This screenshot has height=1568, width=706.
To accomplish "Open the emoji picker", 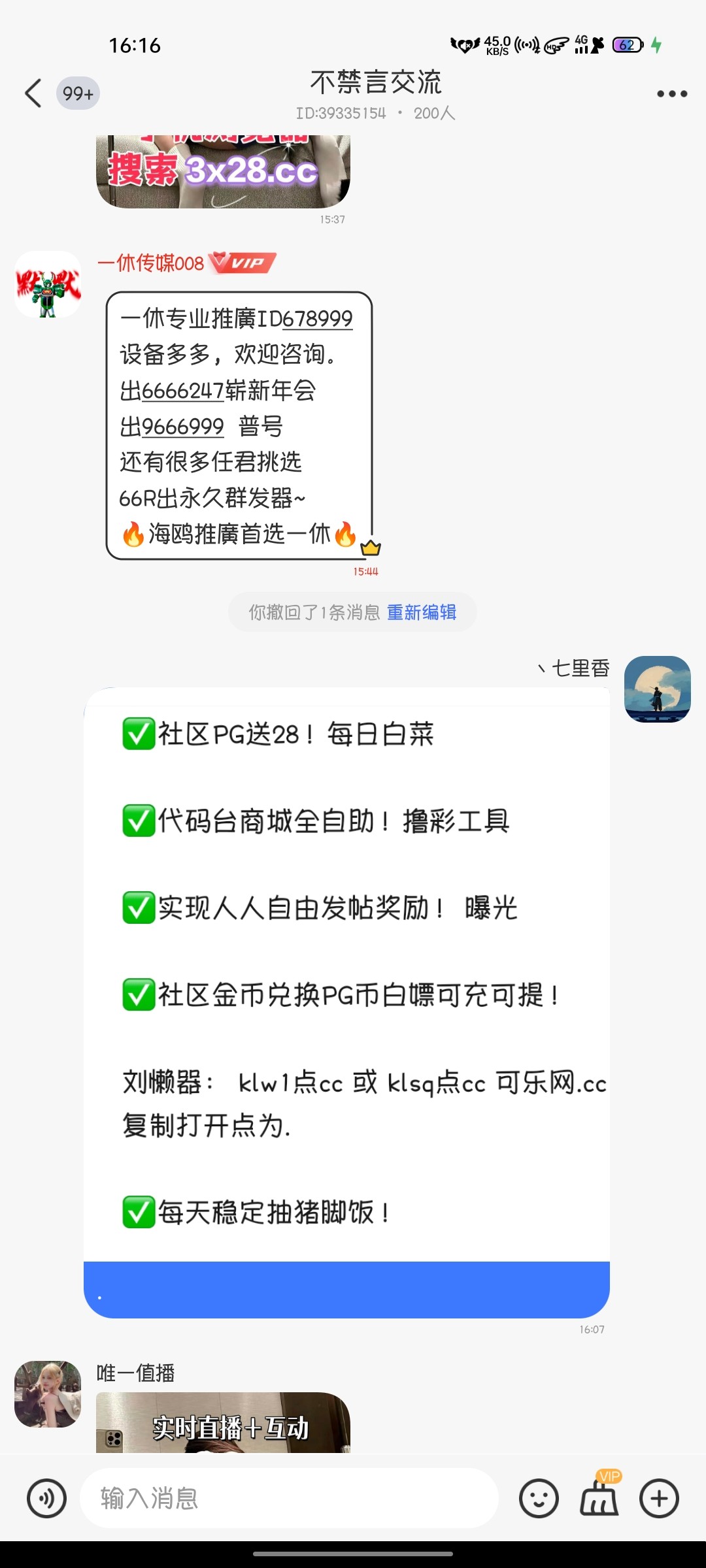I will pyautogui.click(x=539, y=1498).
